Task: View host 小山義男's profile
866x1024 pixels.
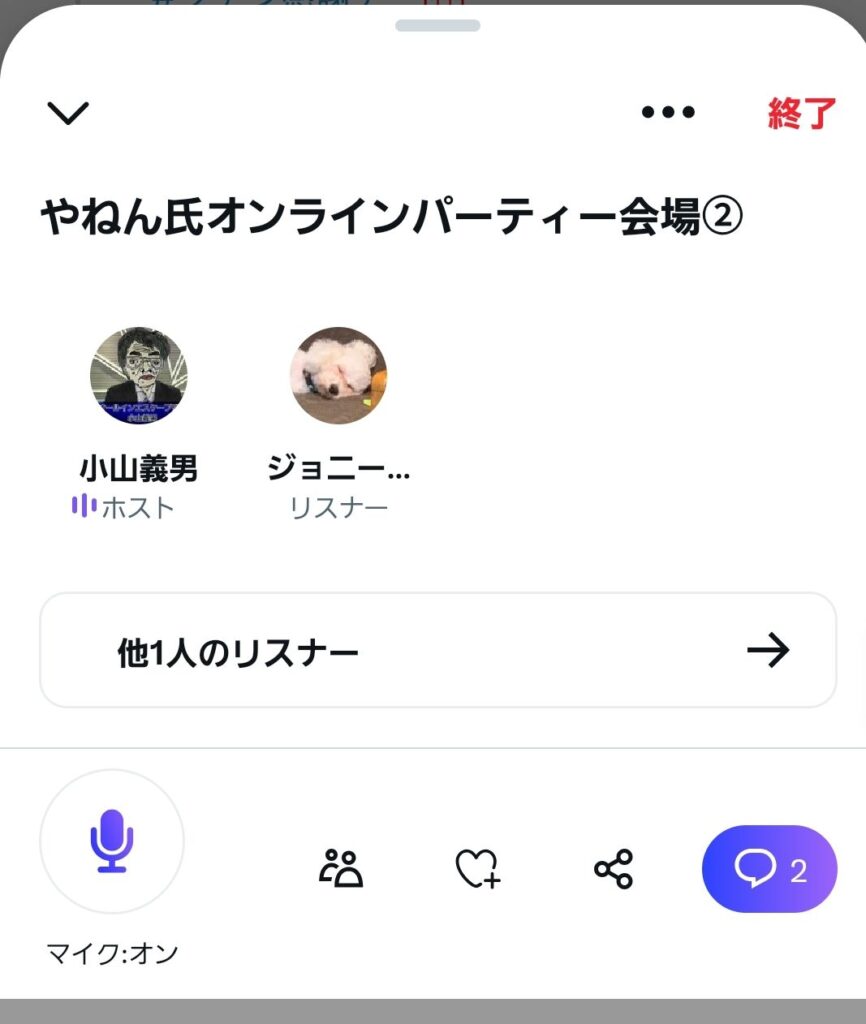Action: click(138, 376)
